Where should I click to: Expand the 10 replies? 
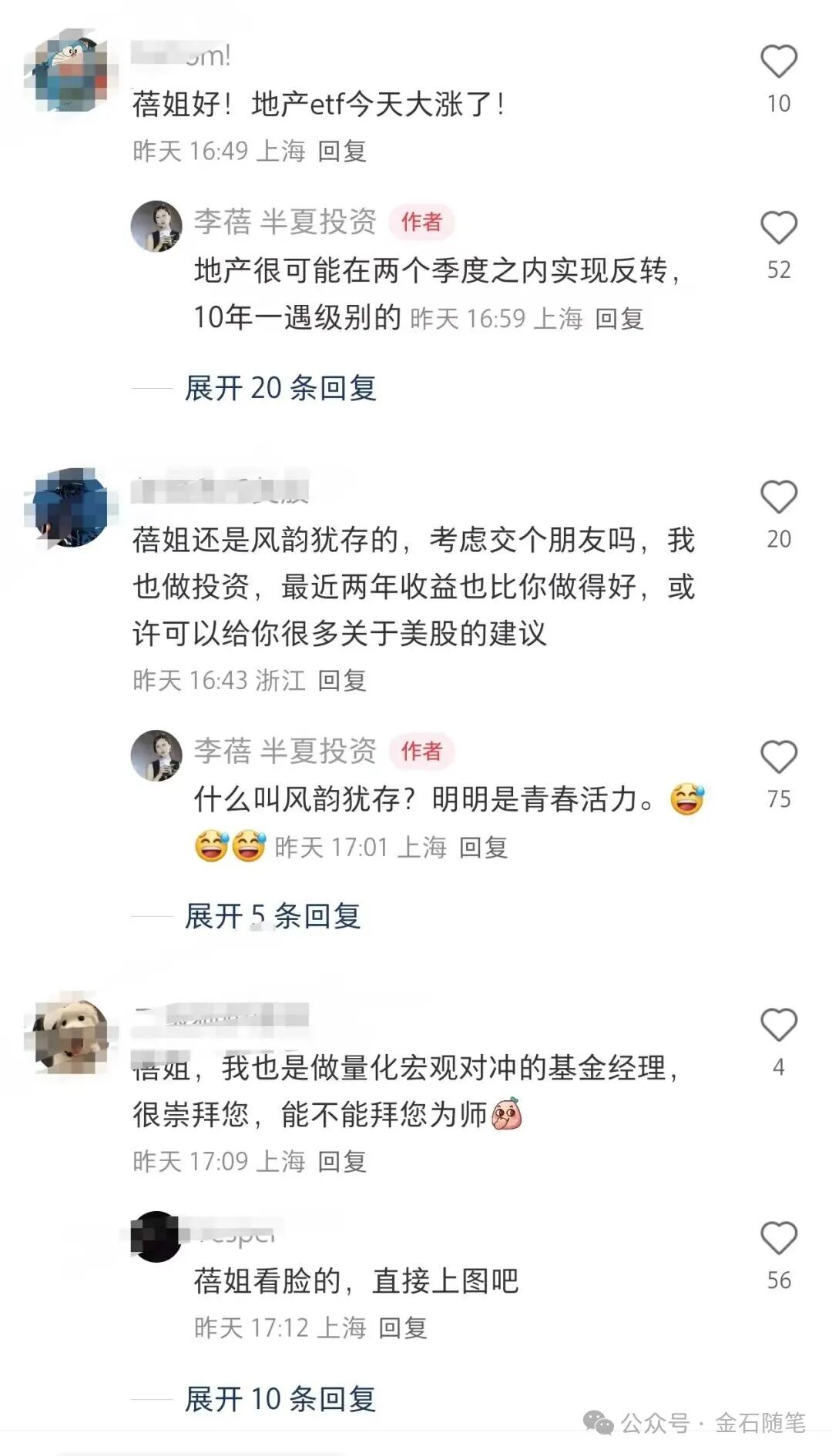(x=280, y=1399)
